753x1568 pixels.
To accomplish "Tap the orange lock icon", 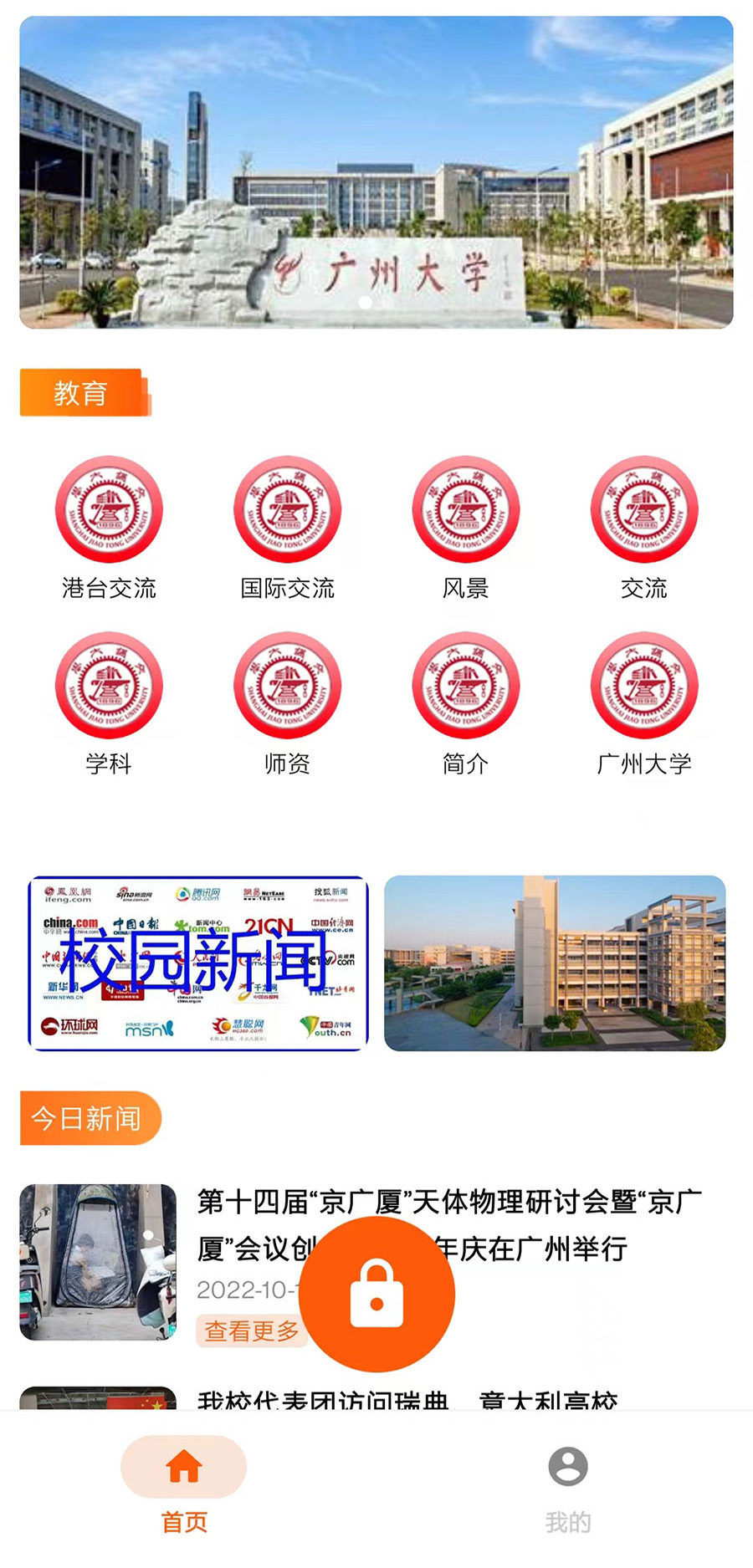I will tap(381, 1294).
